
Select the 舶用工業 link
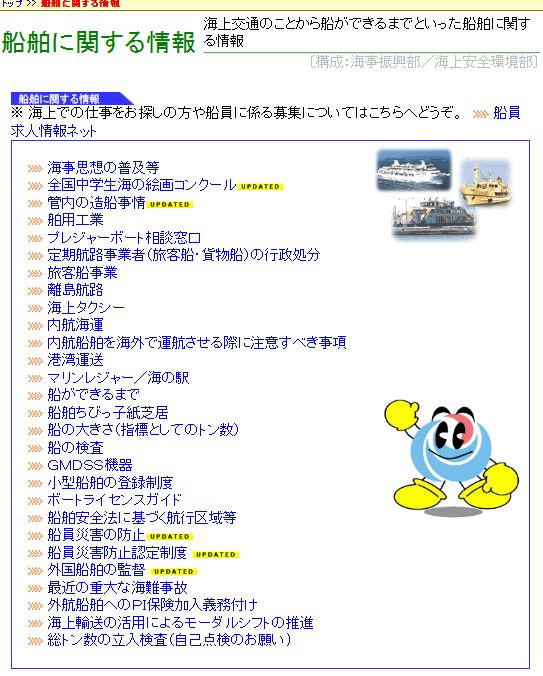click(75, 220)
